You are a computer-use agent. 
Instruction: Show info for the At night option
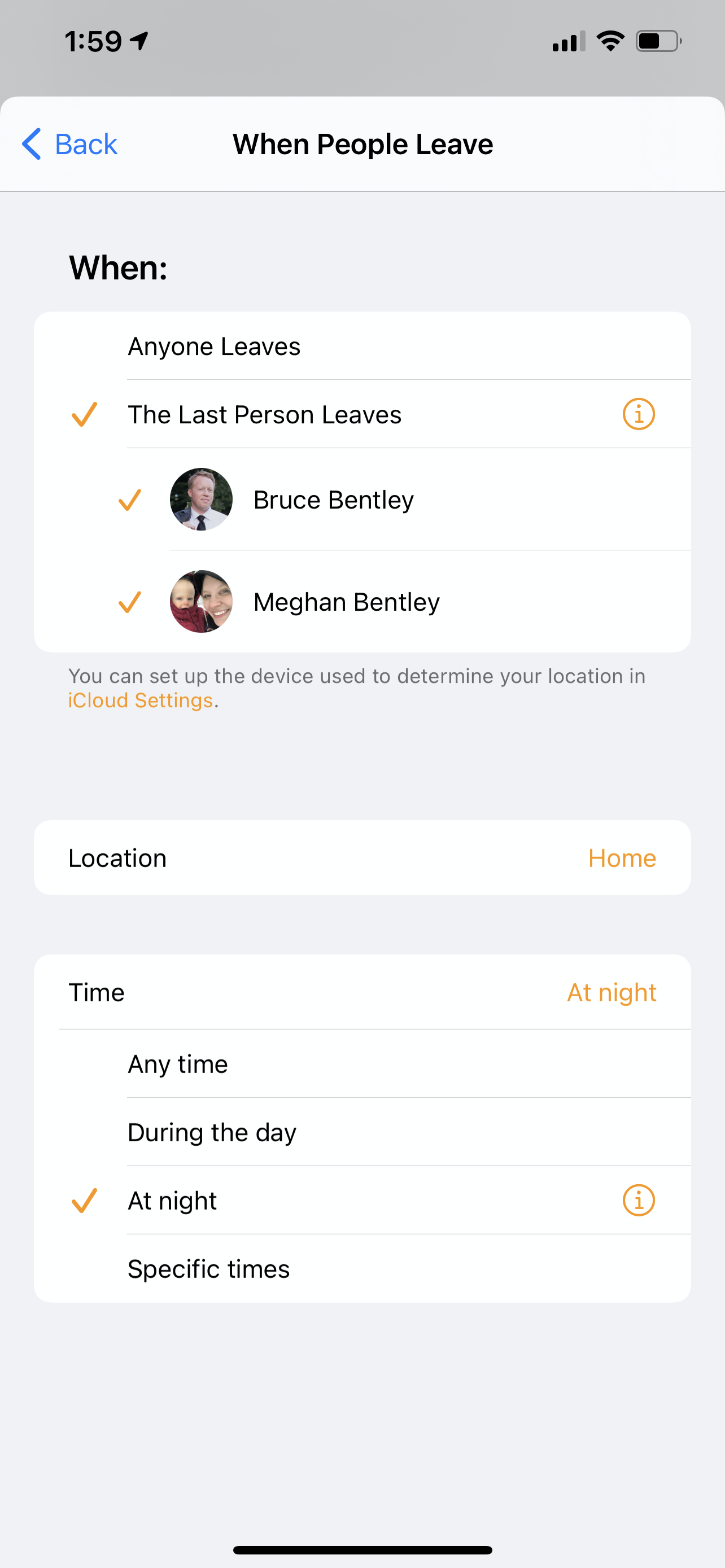638,1201
